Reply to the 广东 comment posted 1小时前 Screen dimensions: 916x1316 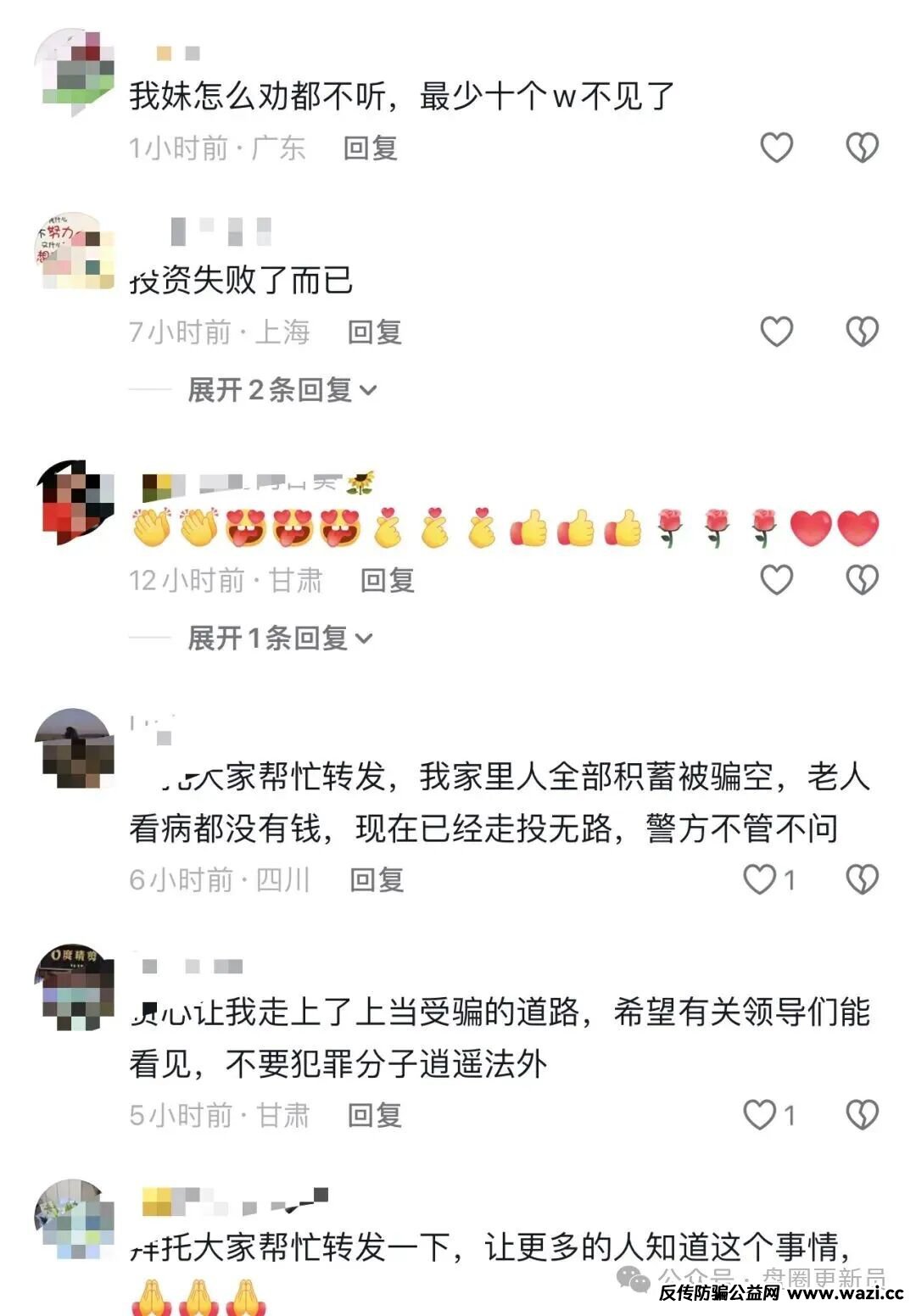(x=371, y=148)
